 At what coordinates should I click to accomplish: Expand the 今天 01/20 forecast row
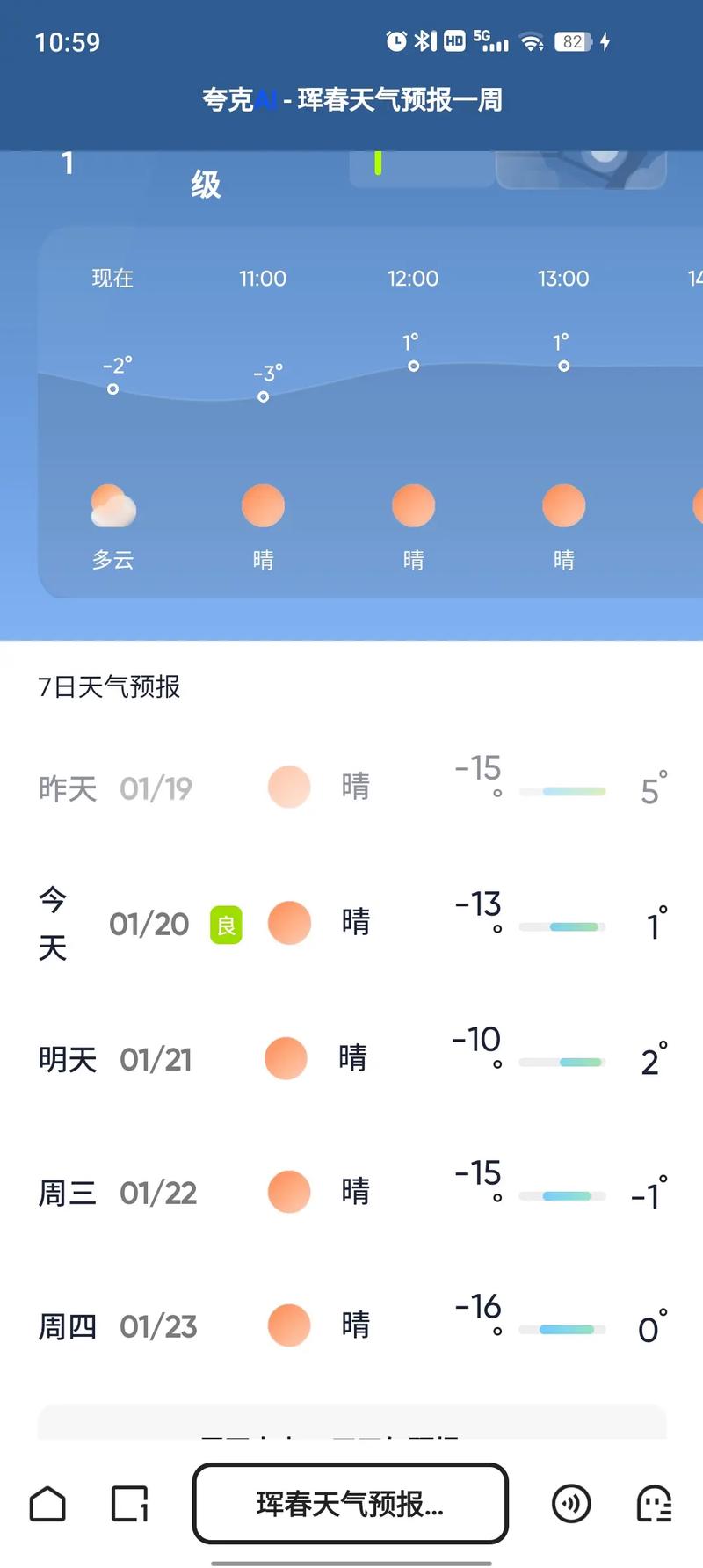point(351,922)
